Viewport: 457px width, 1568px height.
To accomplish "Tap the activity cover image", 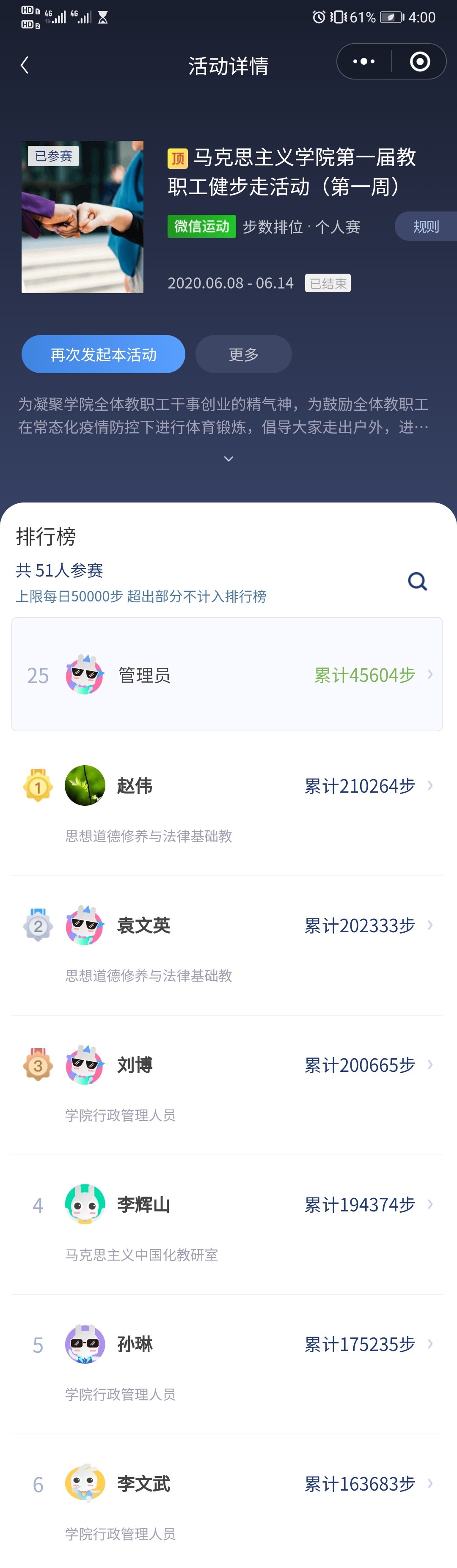I will [83, 217].
